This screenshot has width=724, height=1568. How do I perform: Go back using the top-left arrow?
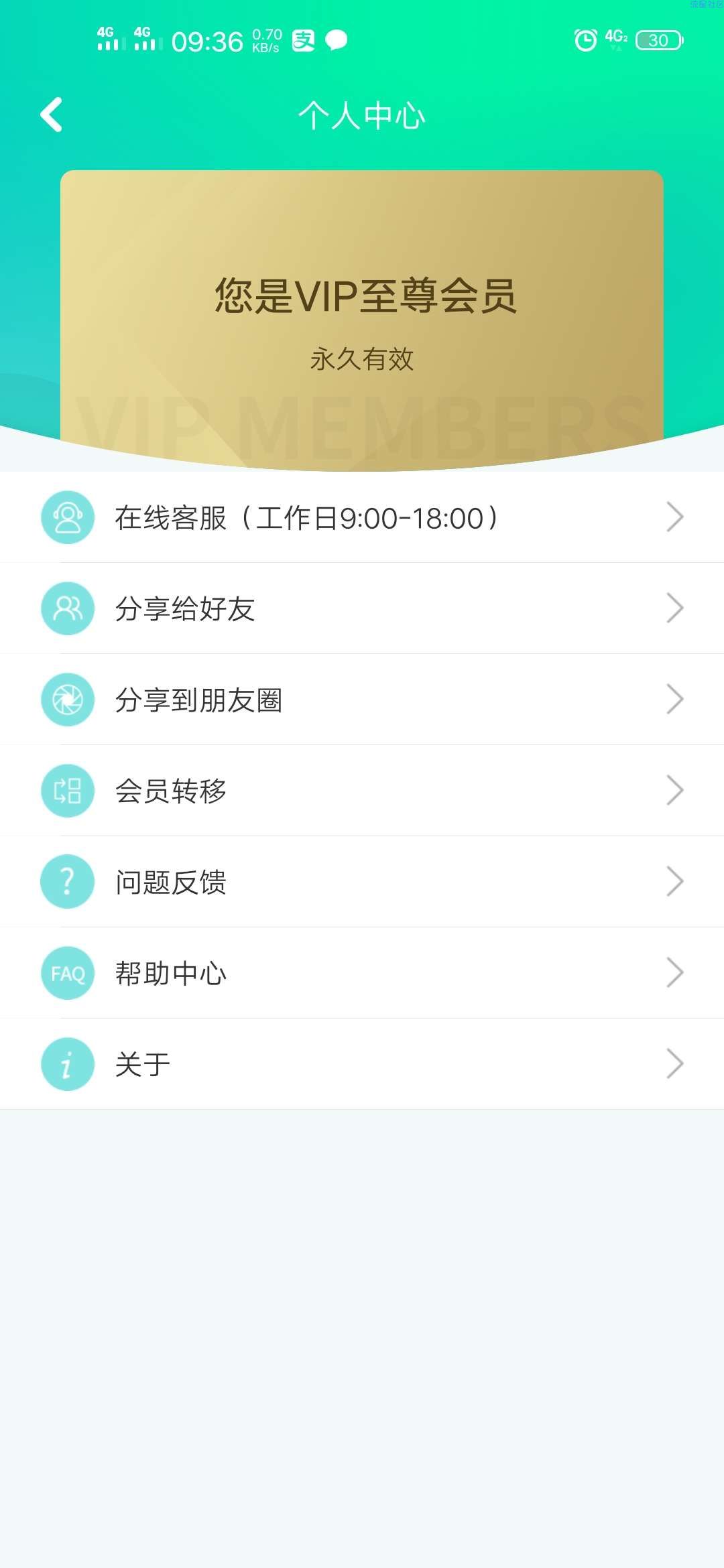point(52,115)
